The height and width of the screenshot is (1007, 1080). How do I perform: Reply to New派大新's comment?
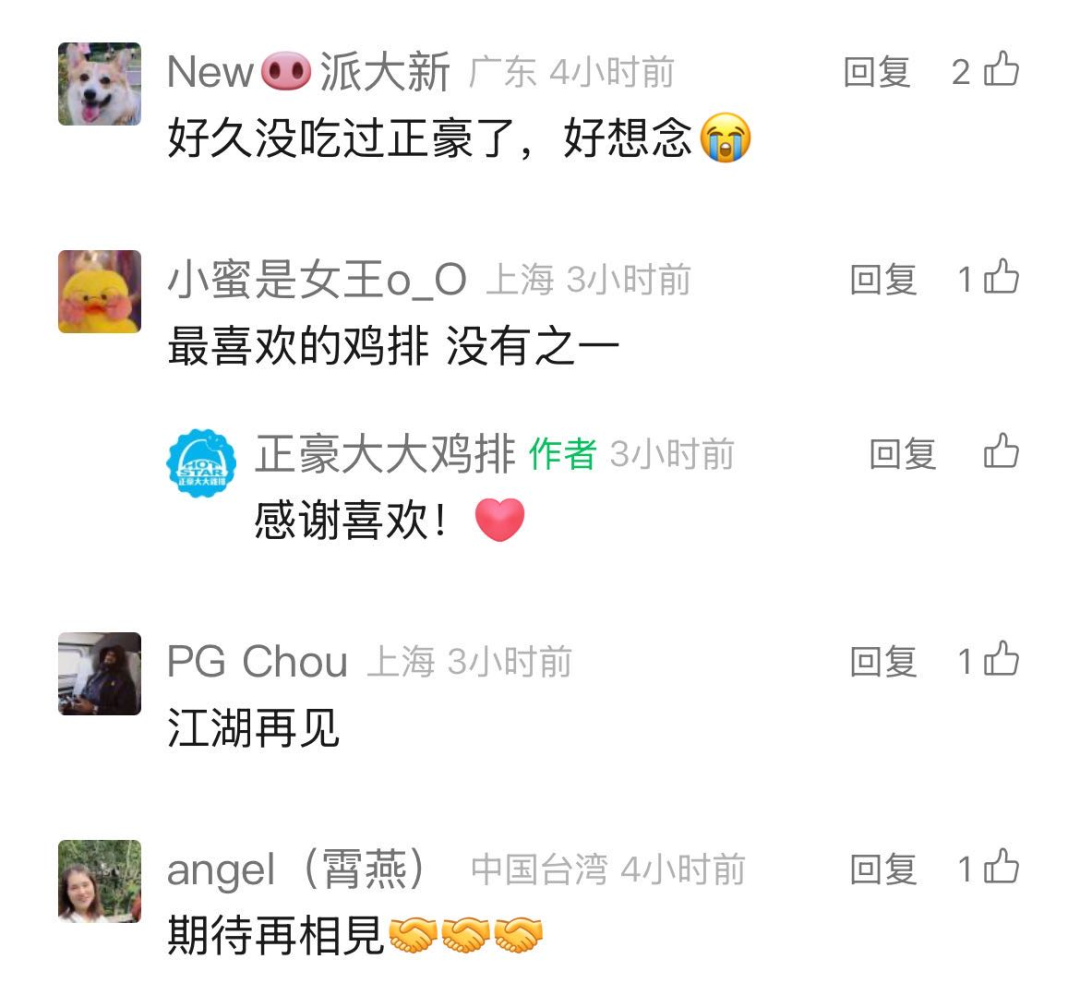[x=877, y=72]
